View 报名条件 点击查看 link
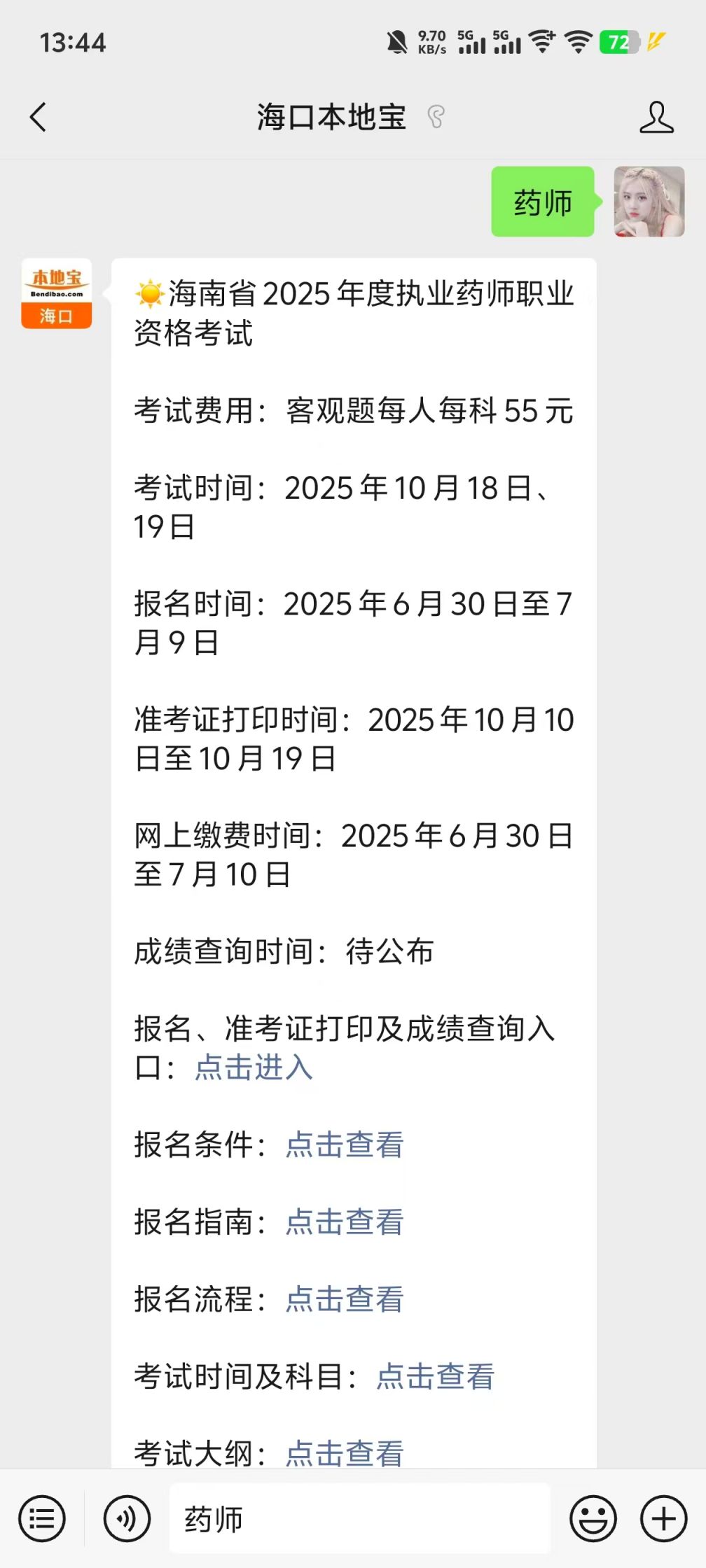Viewport: 706px width, 1568px height. click(x=345, y=1145)
